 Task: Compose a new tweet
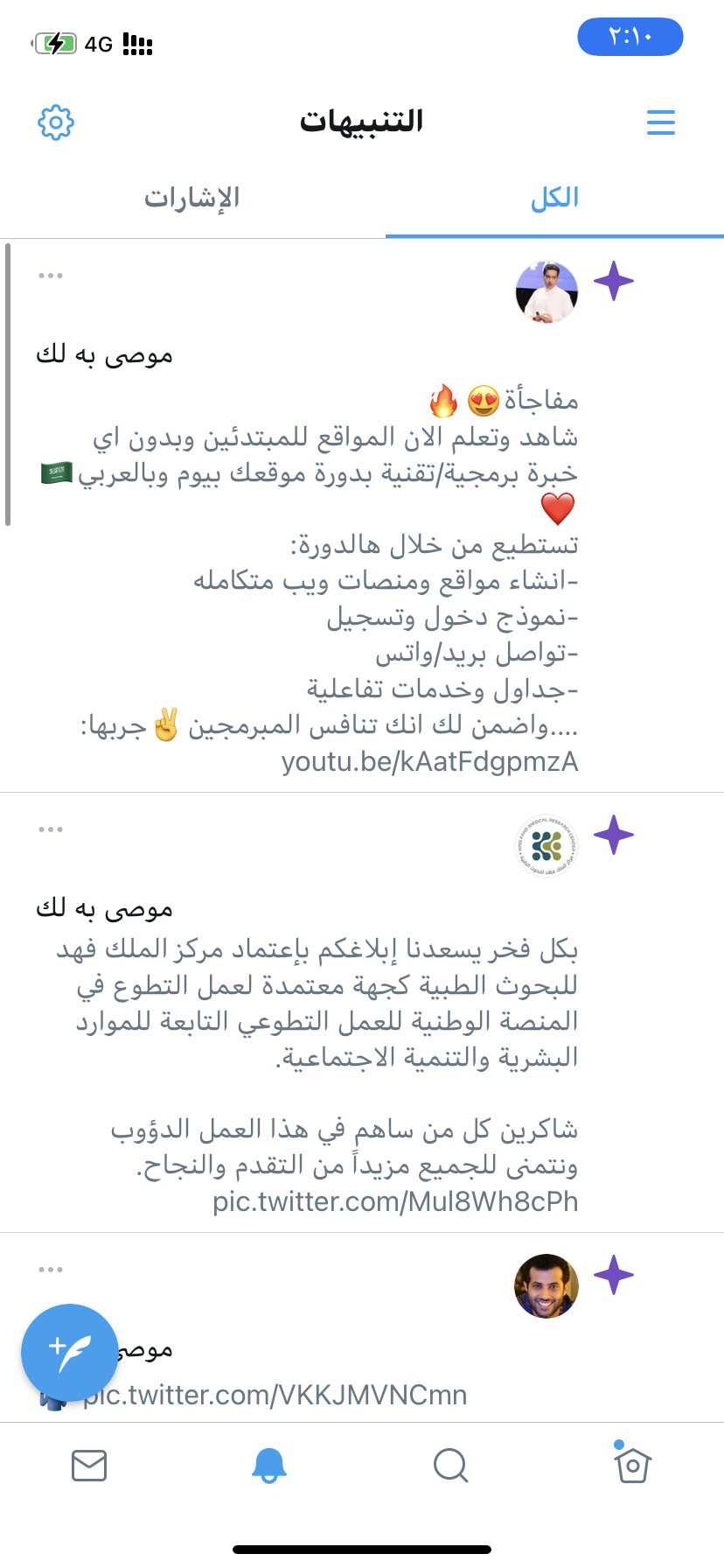pos(69,1352)
